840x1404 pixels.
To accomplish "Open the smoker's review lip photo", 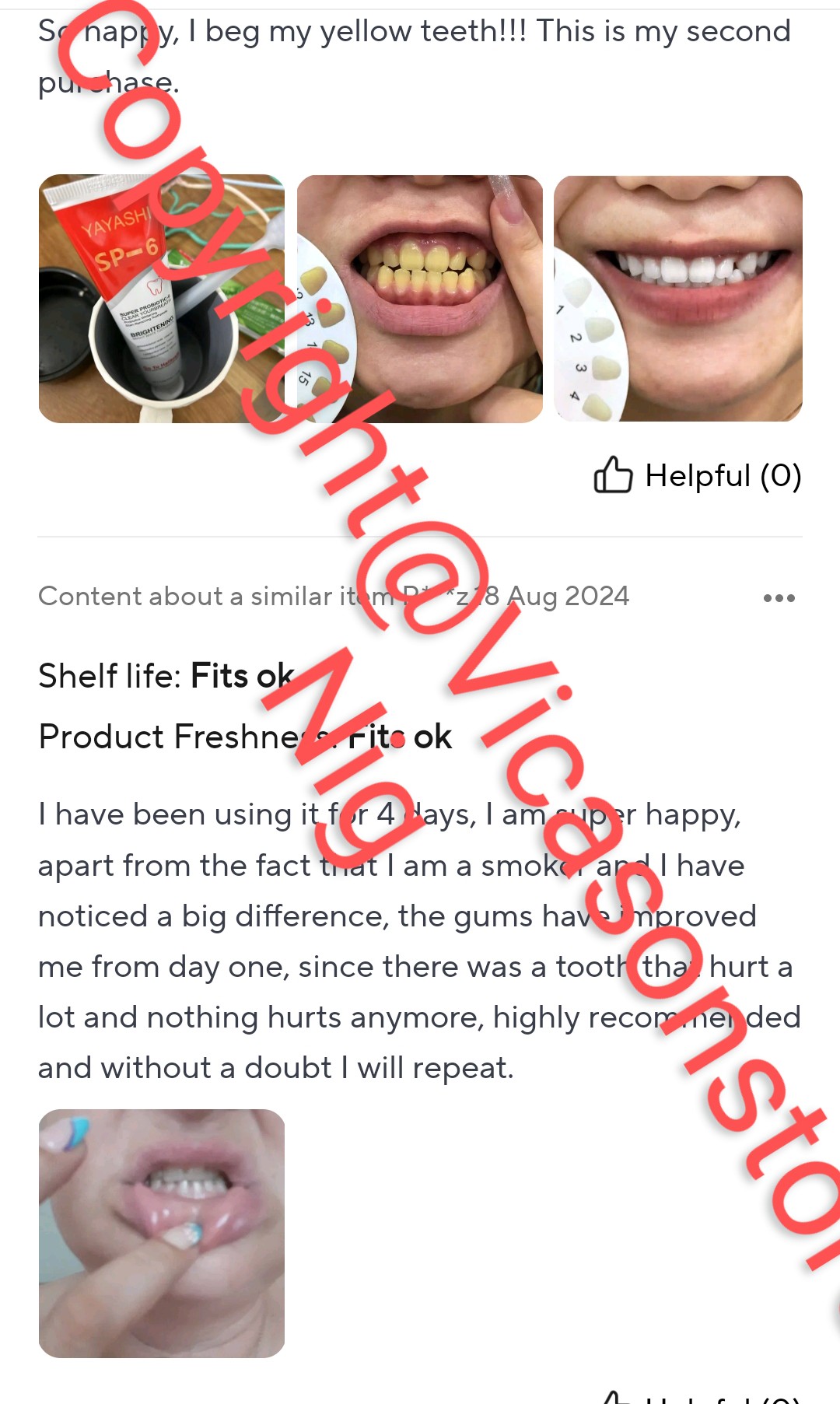I will click(161, 1233).
